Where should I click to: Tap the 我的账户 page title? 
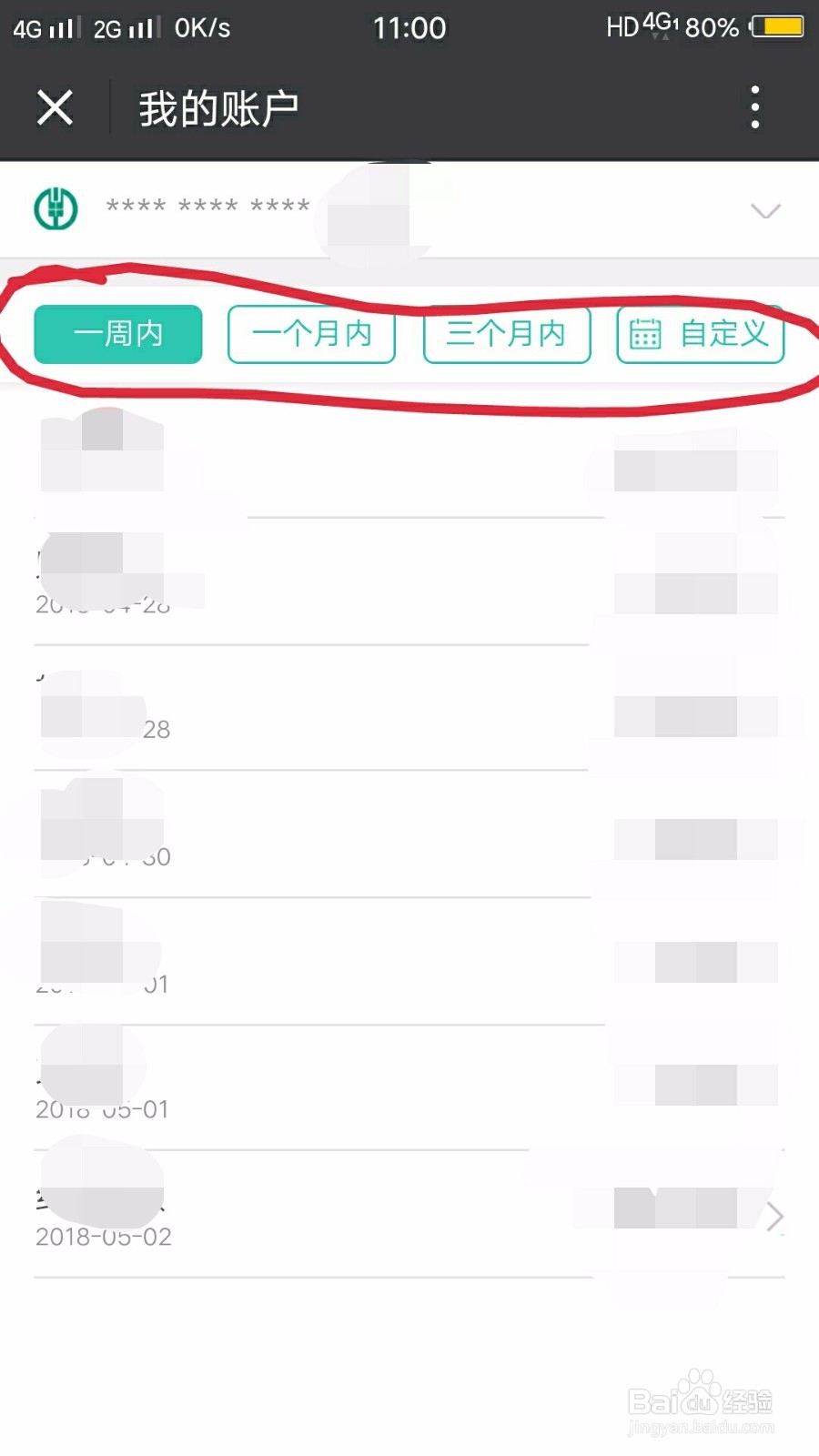click(217, 106)
